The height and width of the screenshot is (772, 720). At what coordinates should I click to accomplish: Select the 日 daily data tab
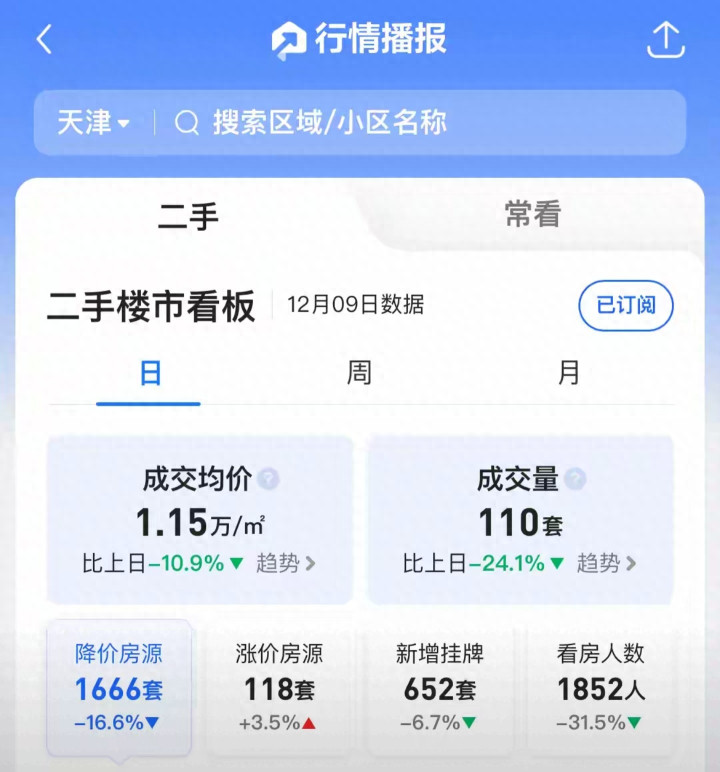coord(149,374)
